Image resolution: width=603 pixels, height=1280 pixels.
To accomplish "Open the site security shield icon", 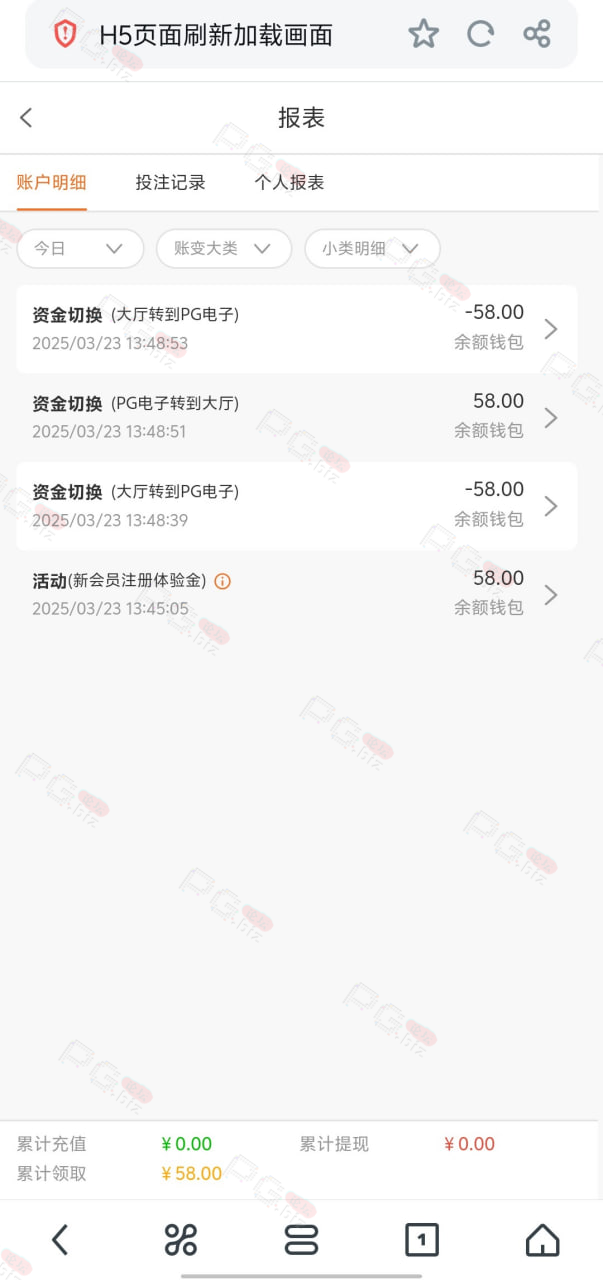I will 65,34.
